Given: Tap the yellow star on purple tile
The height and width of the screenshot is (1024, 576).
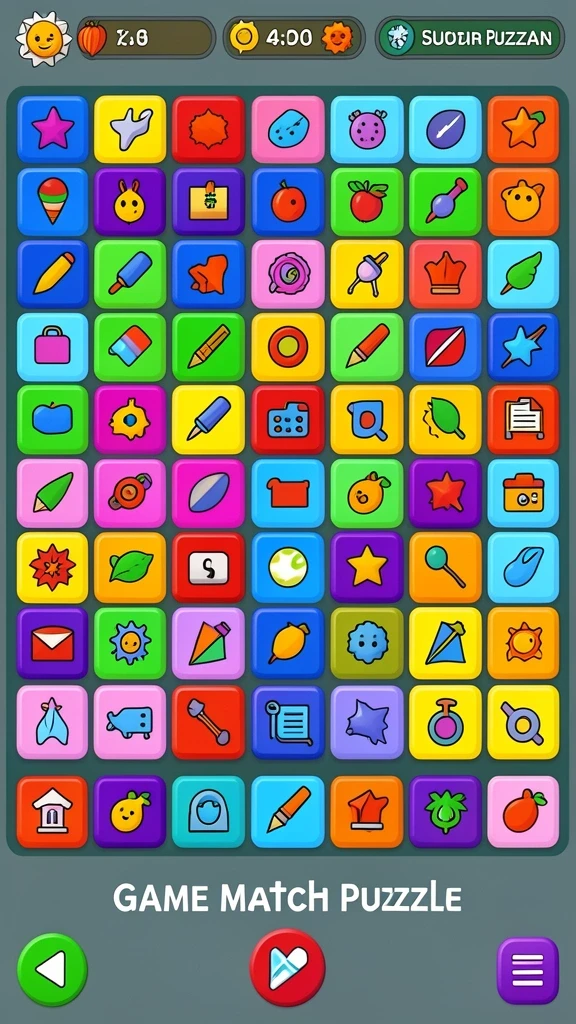Looking at the screenshot, I should pos(366,567).
